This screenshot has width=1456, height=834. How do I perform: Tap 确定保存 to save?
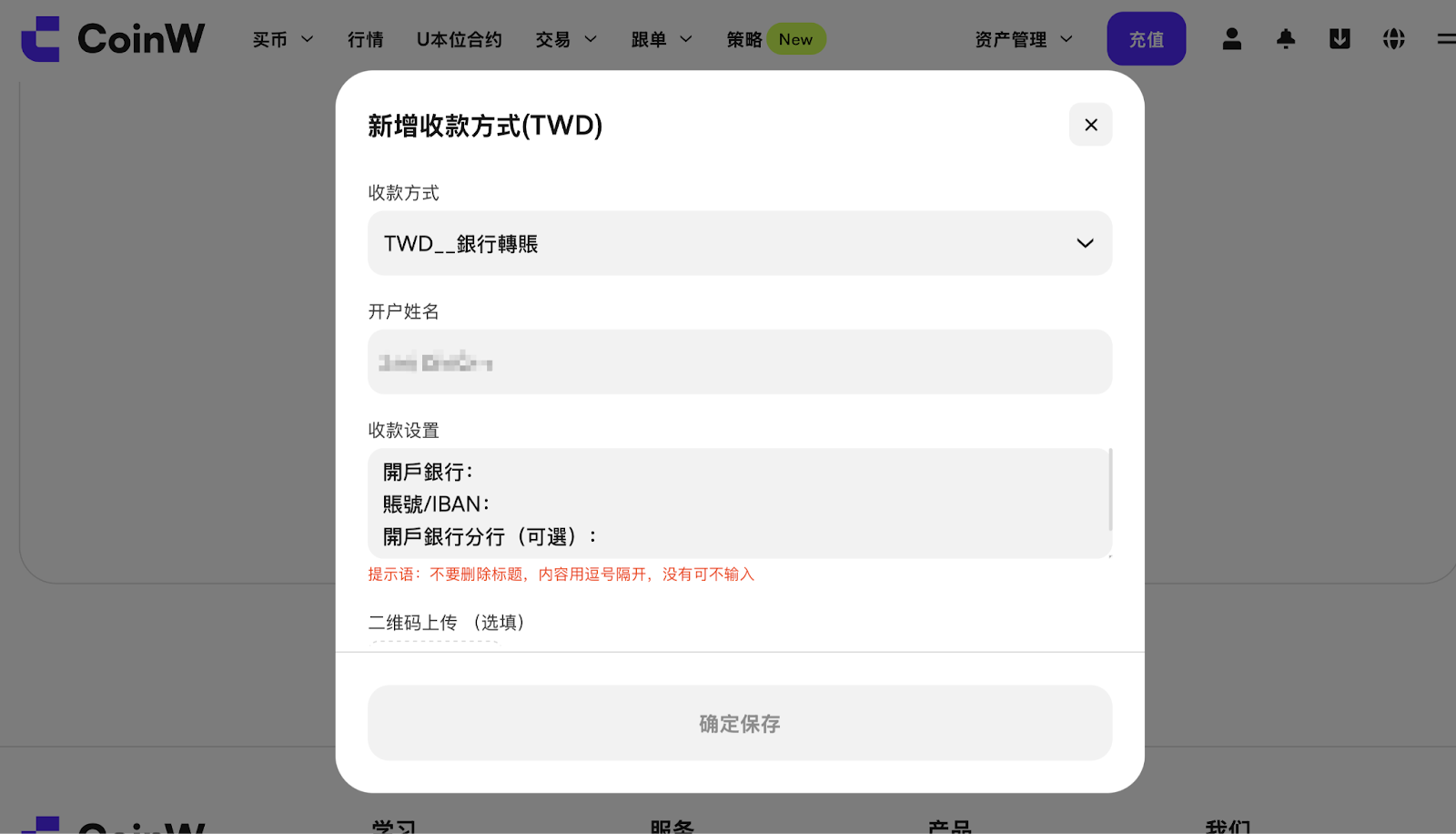click(740, 723)
